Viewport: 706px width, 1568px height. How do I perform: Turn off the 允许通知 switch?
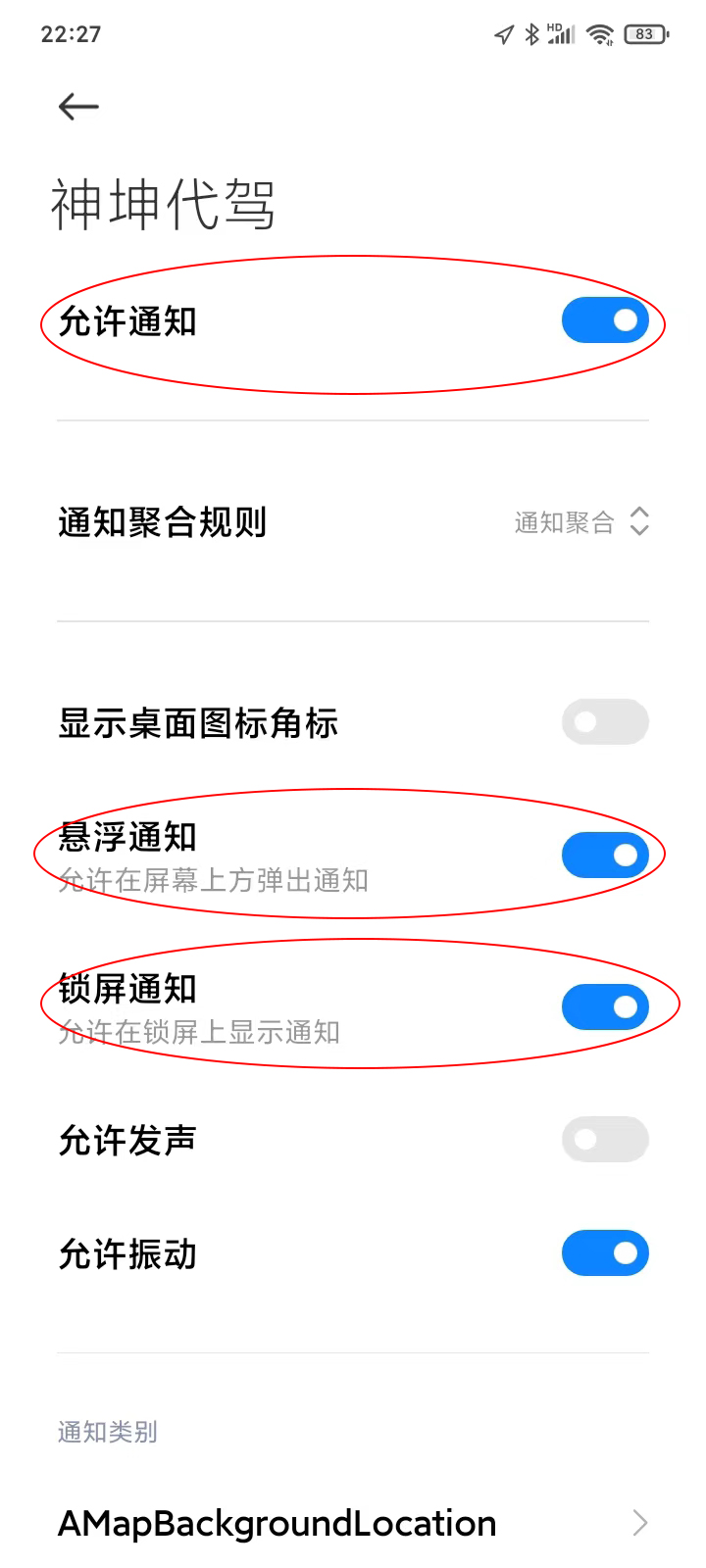(x=604, y=320)
